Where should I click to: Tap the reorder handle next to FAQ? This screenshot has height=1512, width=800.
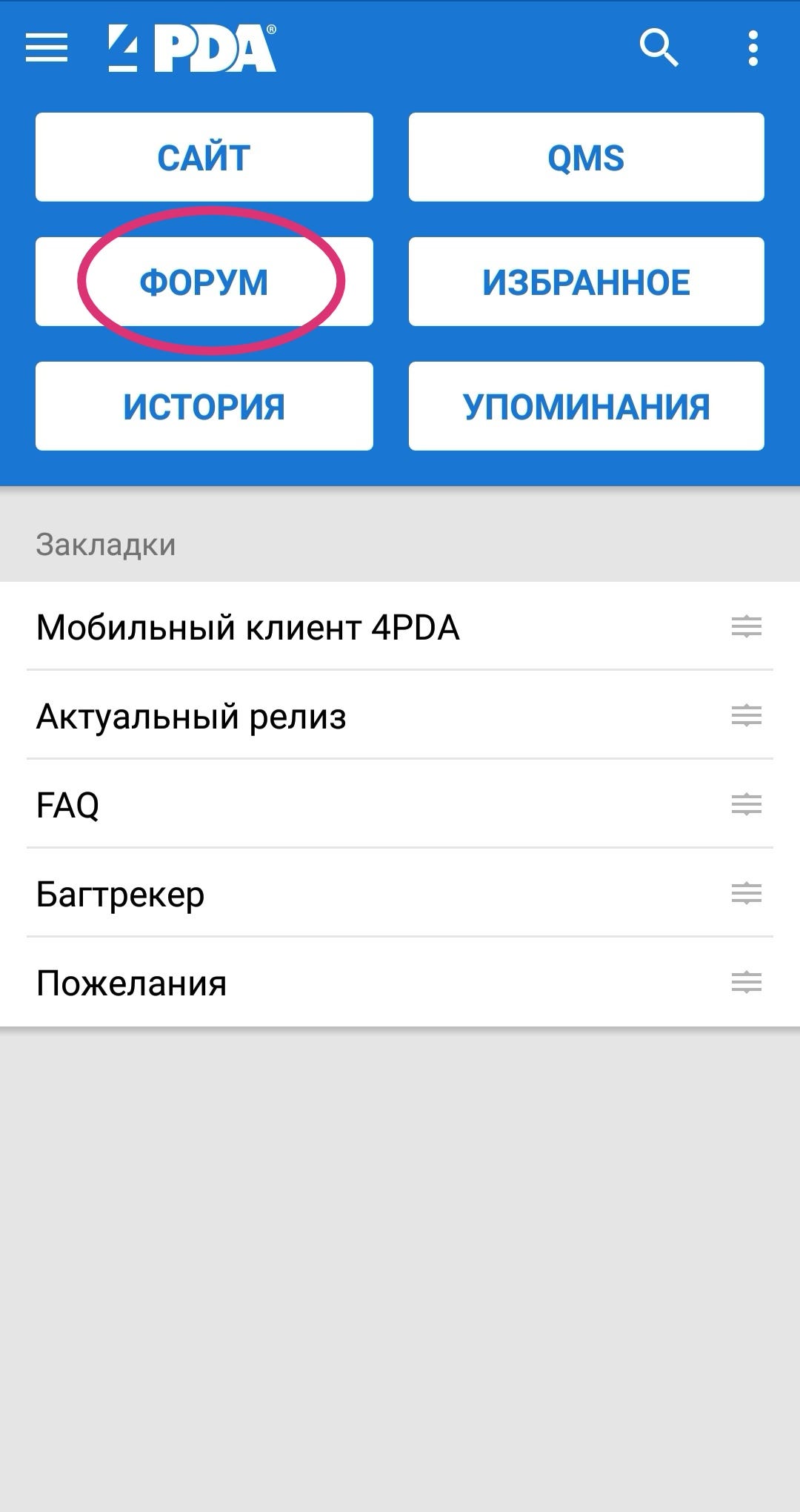746,804
